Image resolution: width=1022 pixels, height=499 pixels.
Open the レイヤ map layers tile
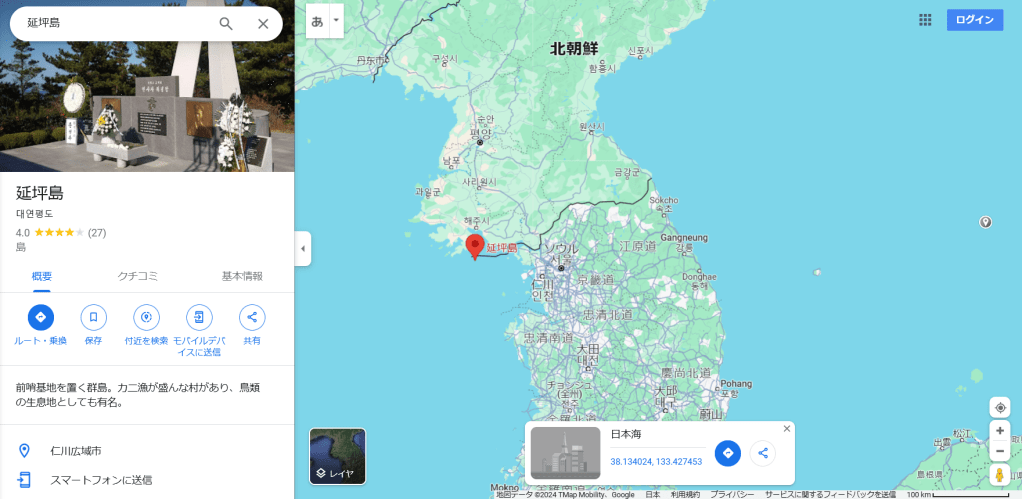(337, 456)
